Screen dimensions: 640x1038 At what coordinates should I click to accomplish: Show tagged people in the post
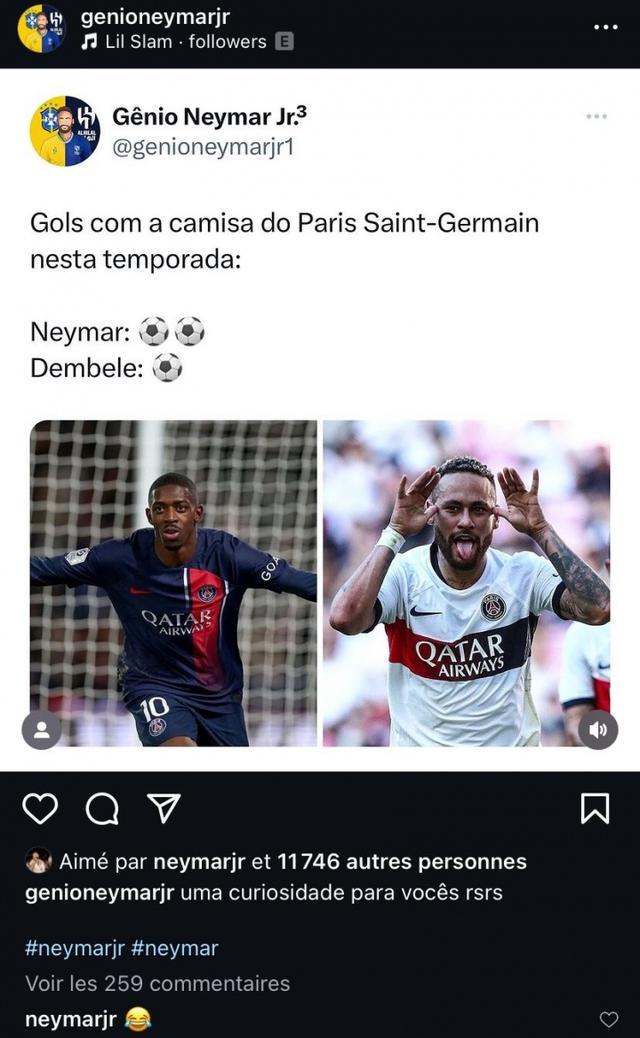[x=42, y=729]
